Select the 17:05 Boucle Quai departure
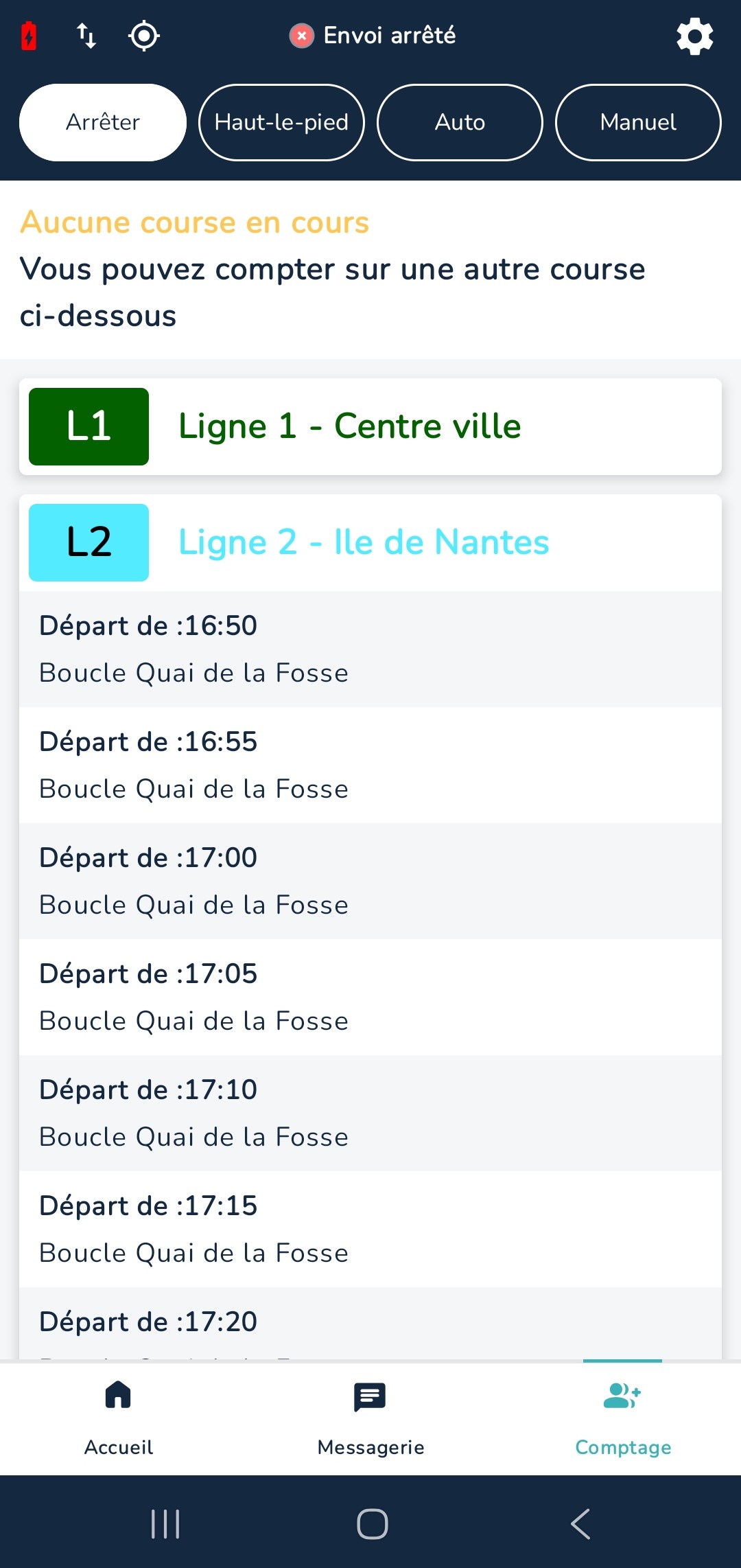 coord(370,997)
